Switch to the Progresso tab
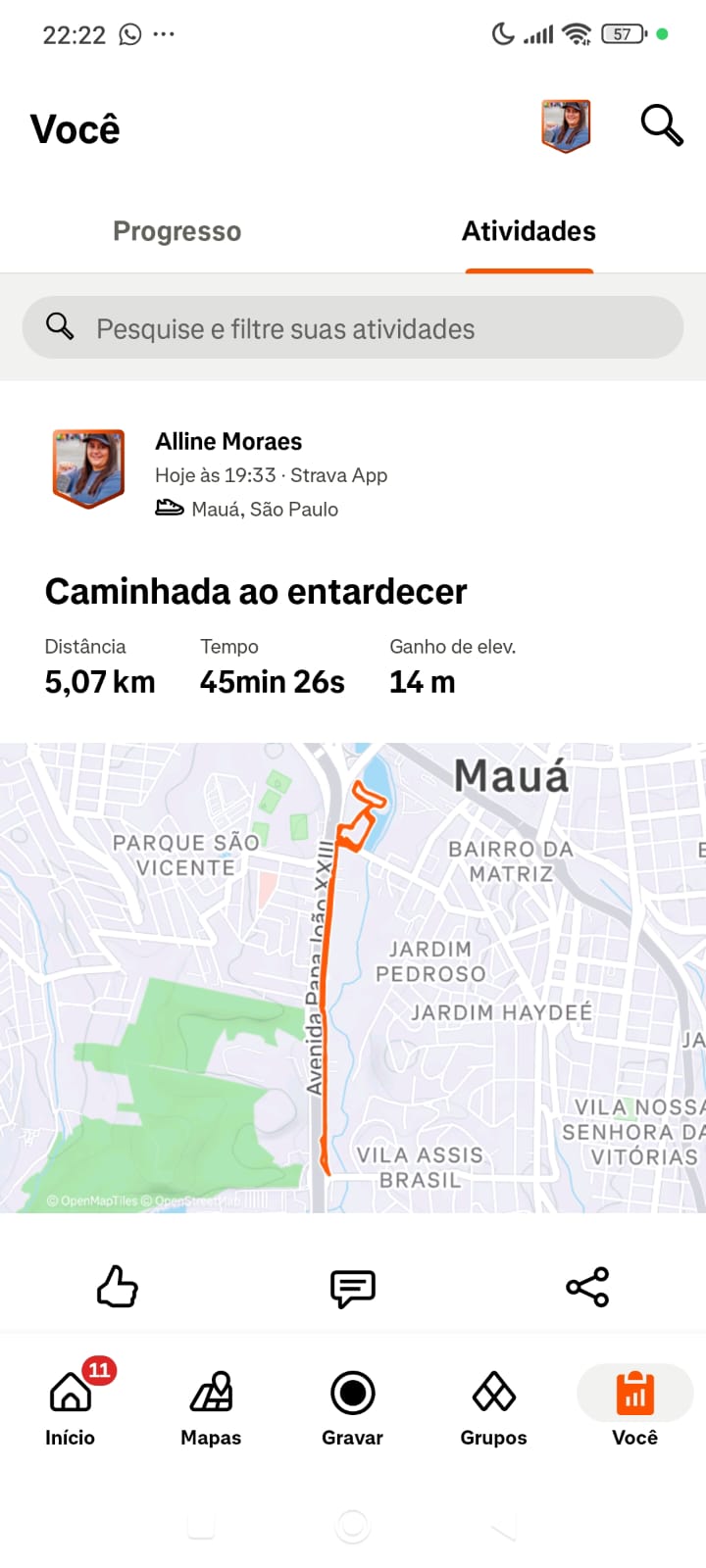Viewport: 706px width, 1568px height. click(176, 231)
